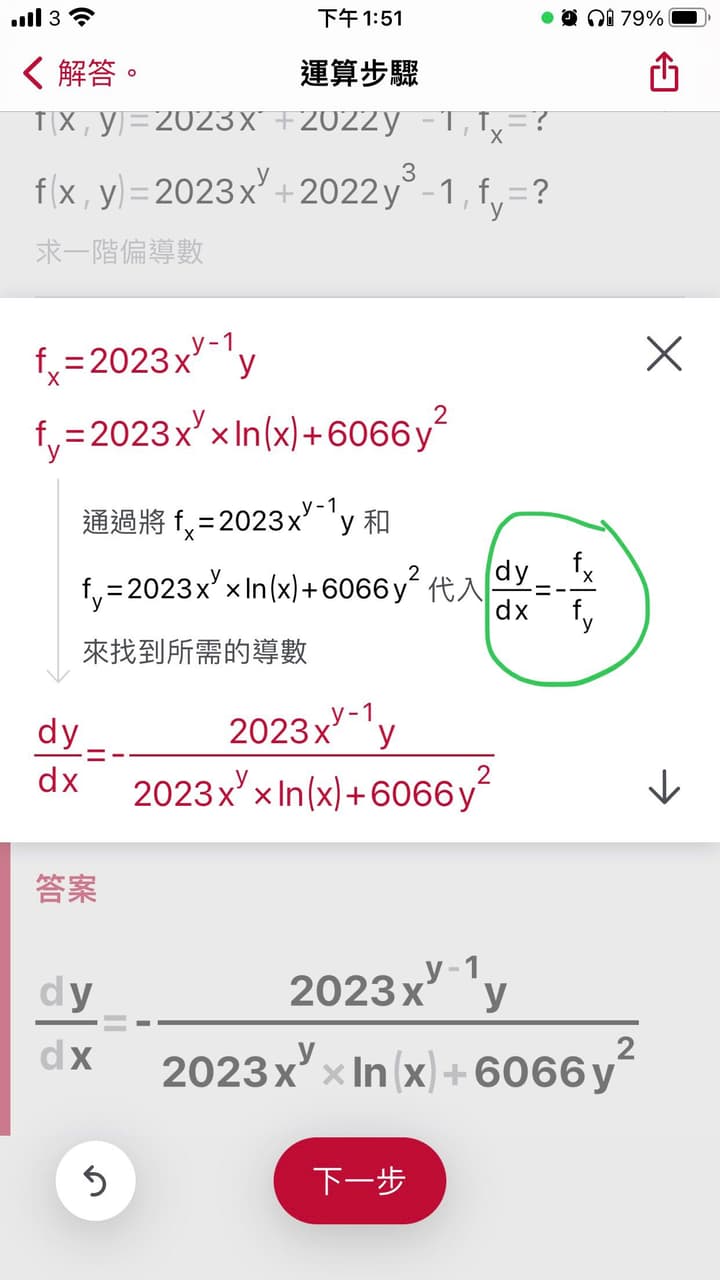Tap the battery indicator in the status bar
720x1280 pixels.
[x=686, y=16]
